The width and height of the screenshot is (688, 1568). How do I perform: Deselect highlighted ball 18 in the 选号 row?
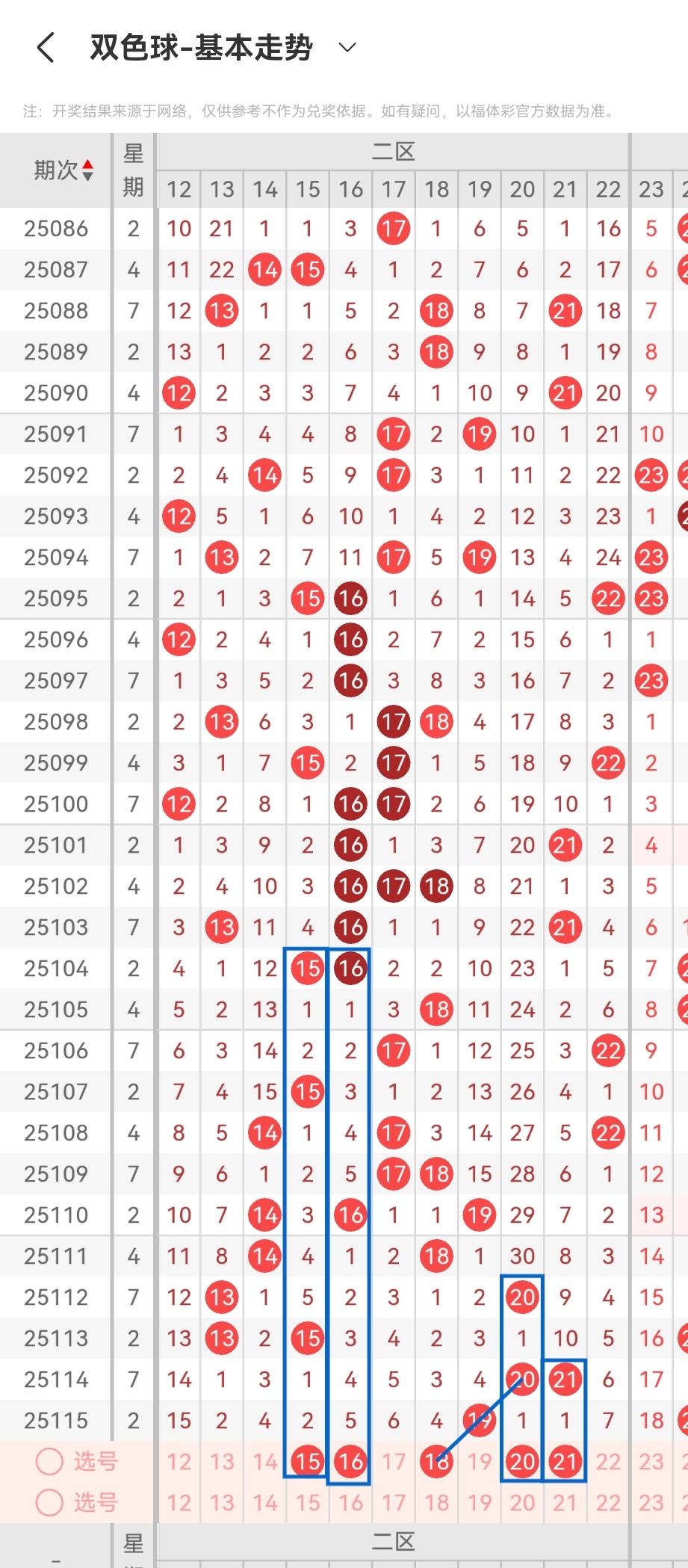tap(436, 1461)
